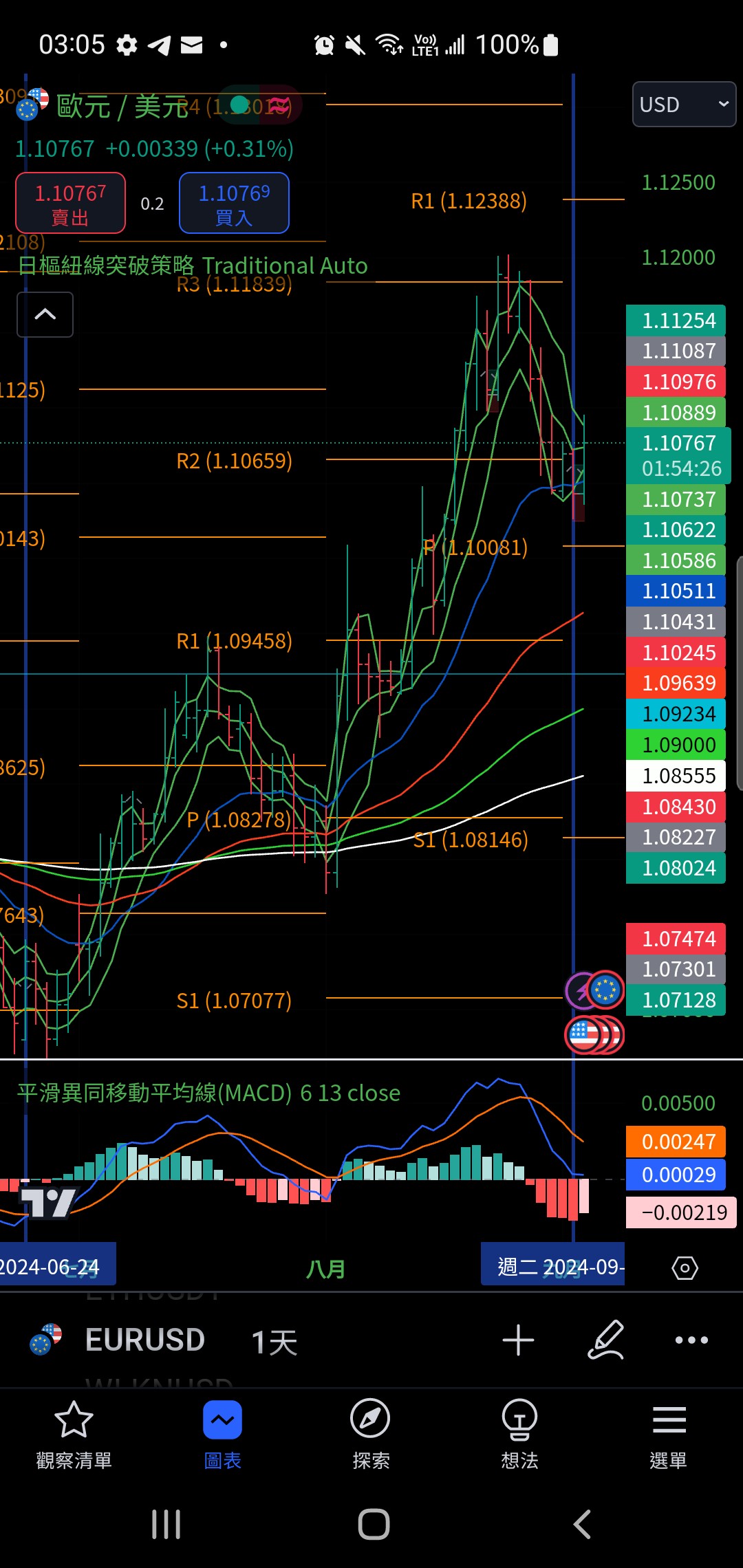
Task: Open the lightning and euro event marker
Action: 594,990
